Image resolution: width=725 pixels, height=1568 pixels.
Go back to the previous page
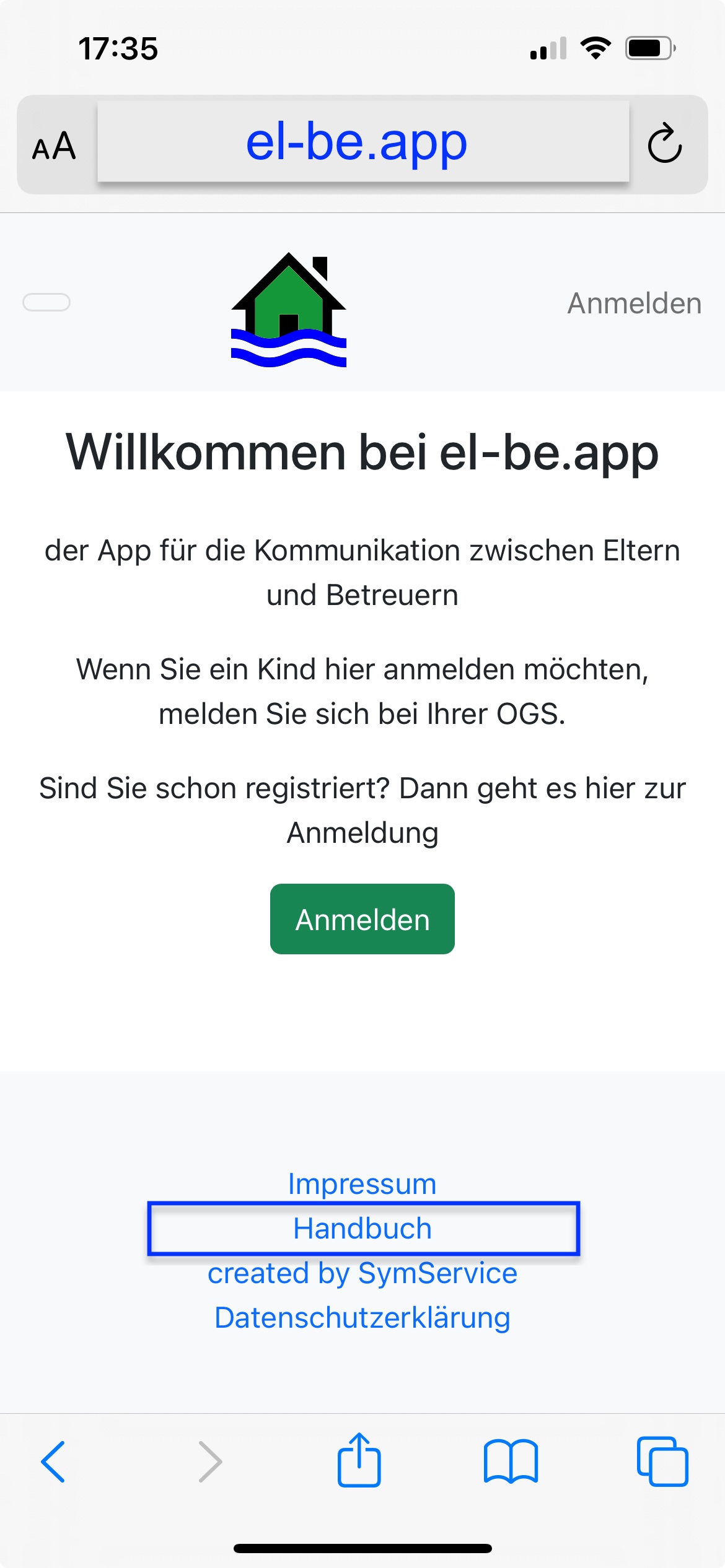(x=53, y=1461)
